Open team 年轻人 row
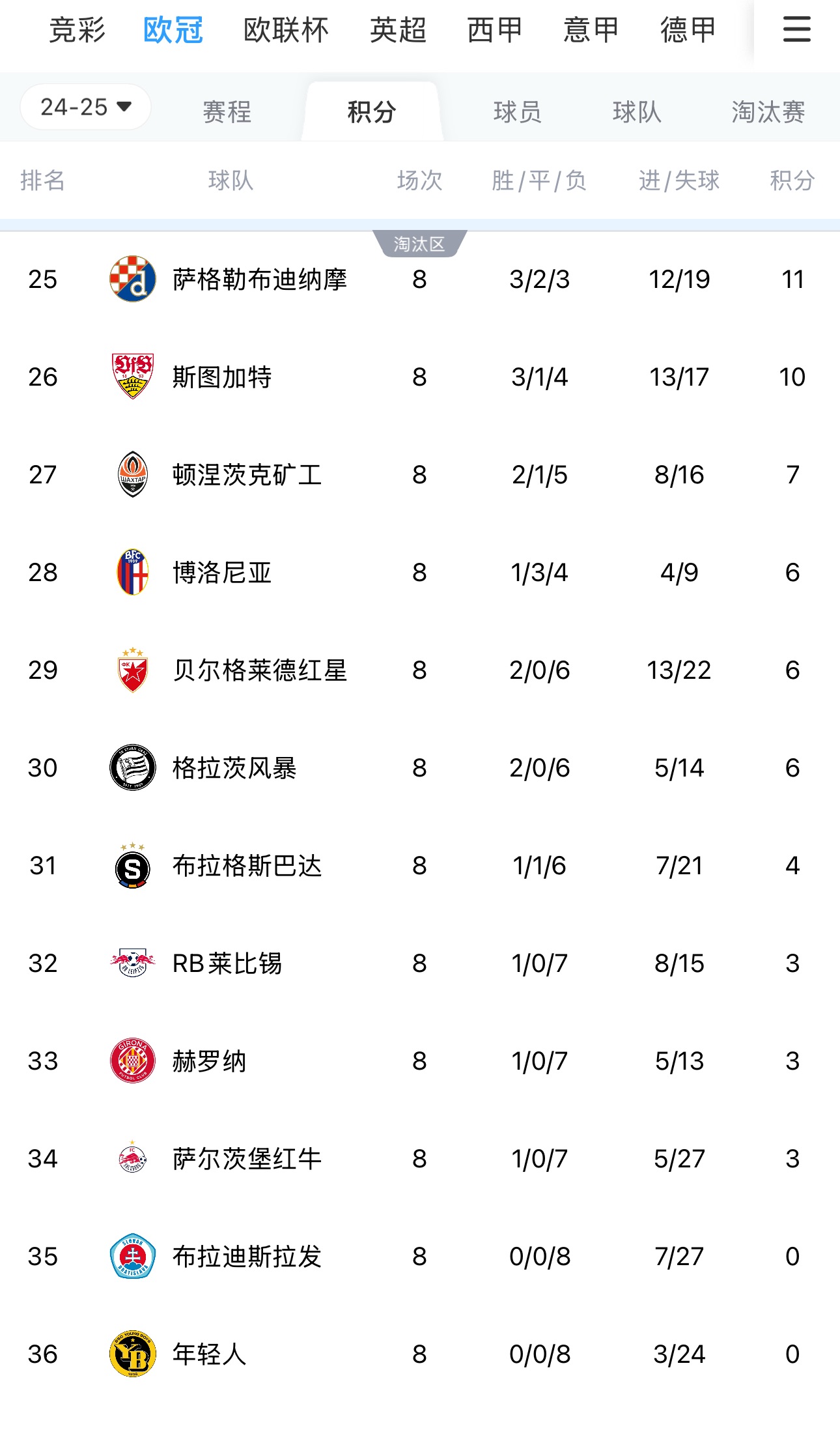The image size is (840, 1456). click(208, 1354)
